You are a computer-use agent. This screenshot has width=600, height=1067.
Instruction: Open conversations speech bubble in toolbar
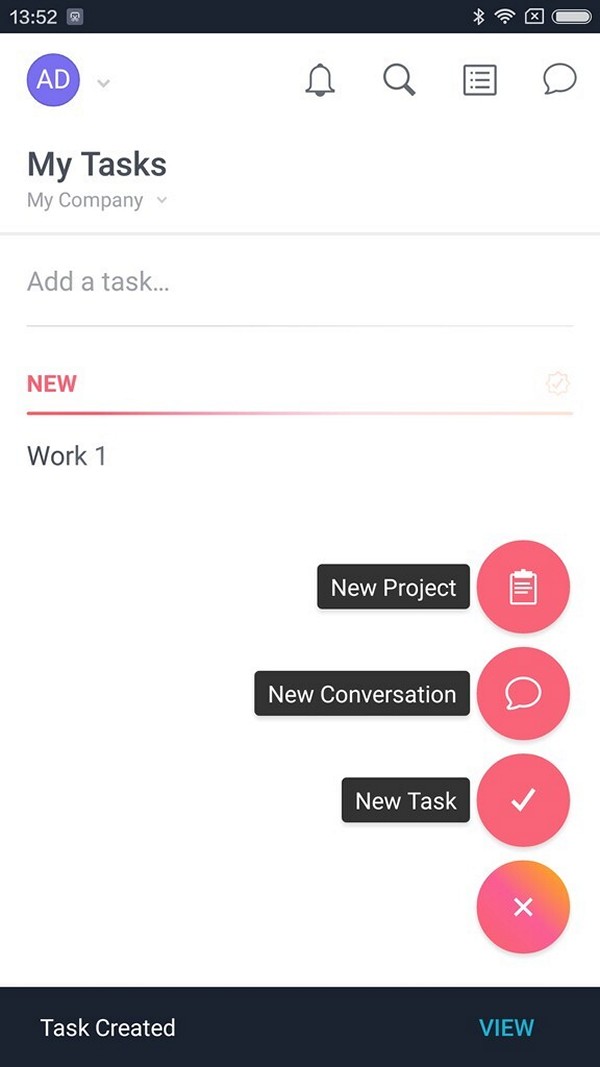click(x=560, y=80)
